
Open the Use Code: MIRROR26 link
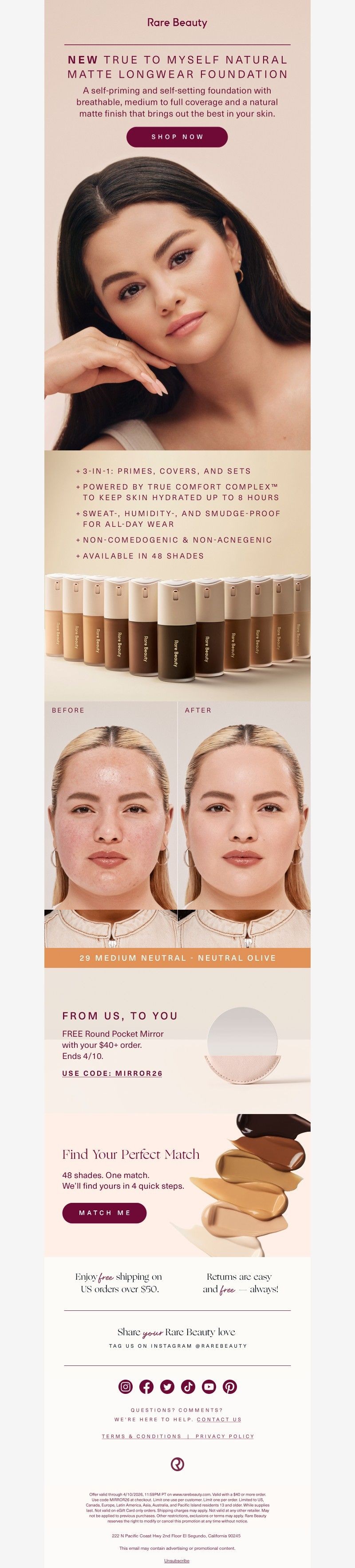[112, 1073]
